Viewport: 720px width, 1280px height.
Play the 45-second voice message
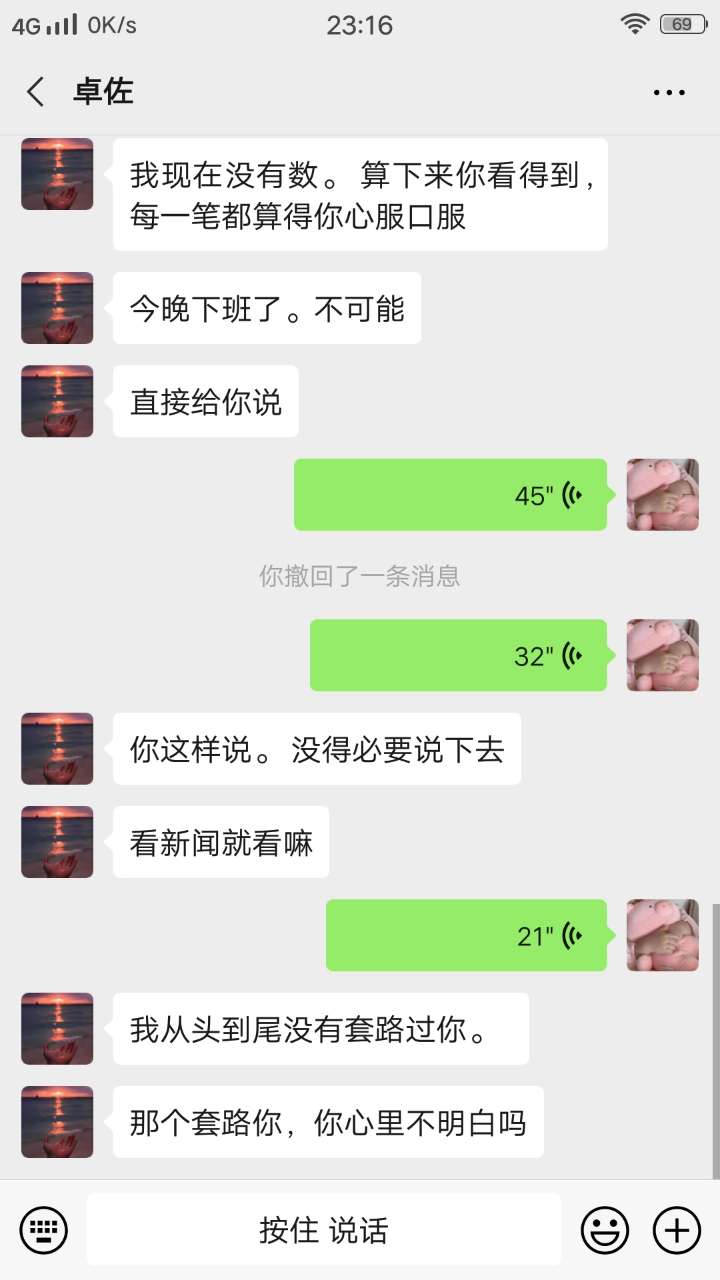point(450,495)
